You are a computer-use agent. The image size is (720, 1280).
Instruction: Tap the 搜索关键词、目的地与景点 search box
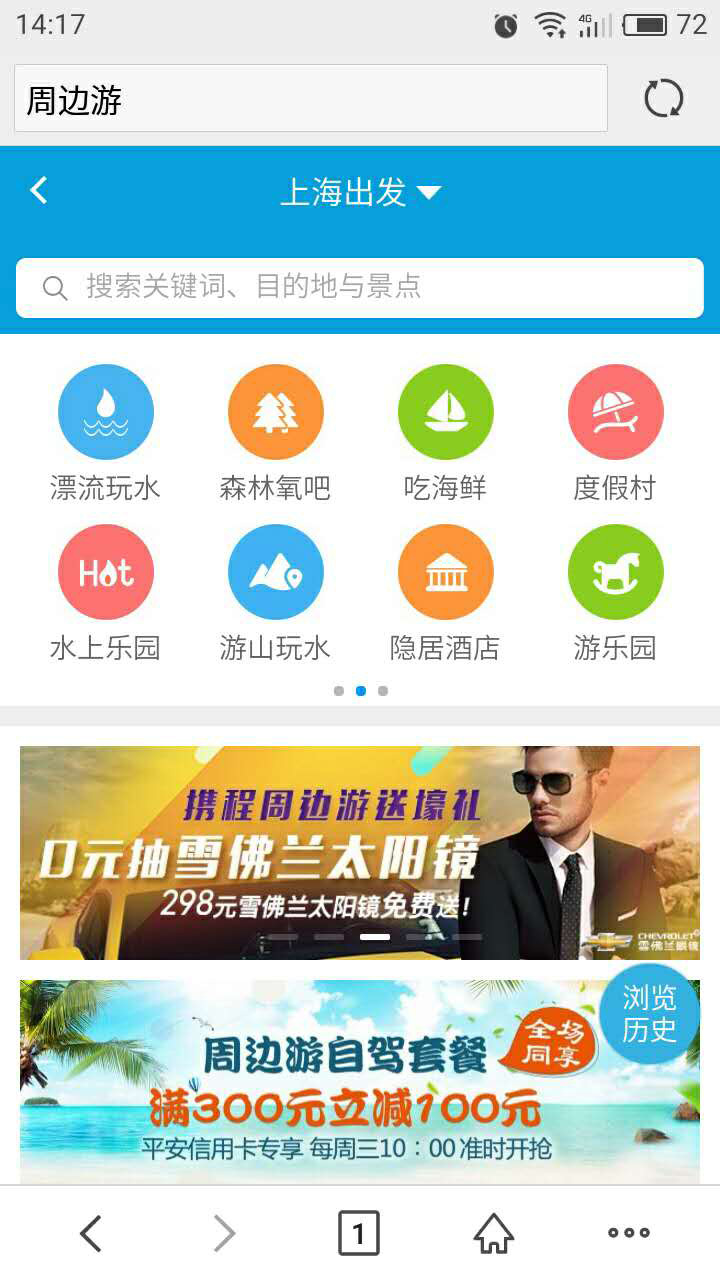pos(360,288)
